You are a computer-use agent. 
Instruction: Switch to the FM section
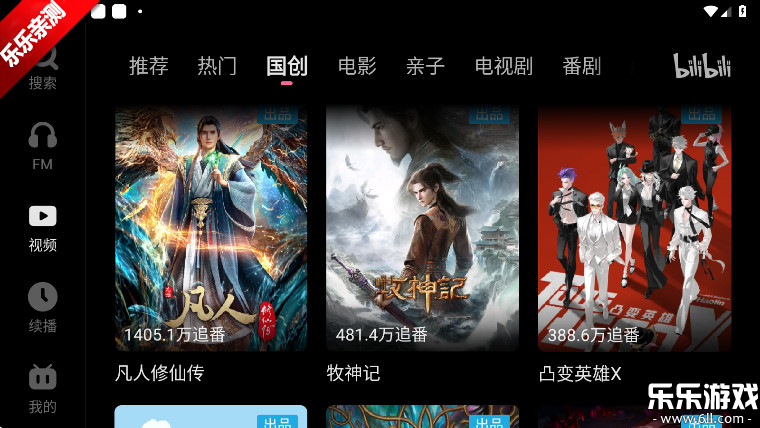(42, 144)
